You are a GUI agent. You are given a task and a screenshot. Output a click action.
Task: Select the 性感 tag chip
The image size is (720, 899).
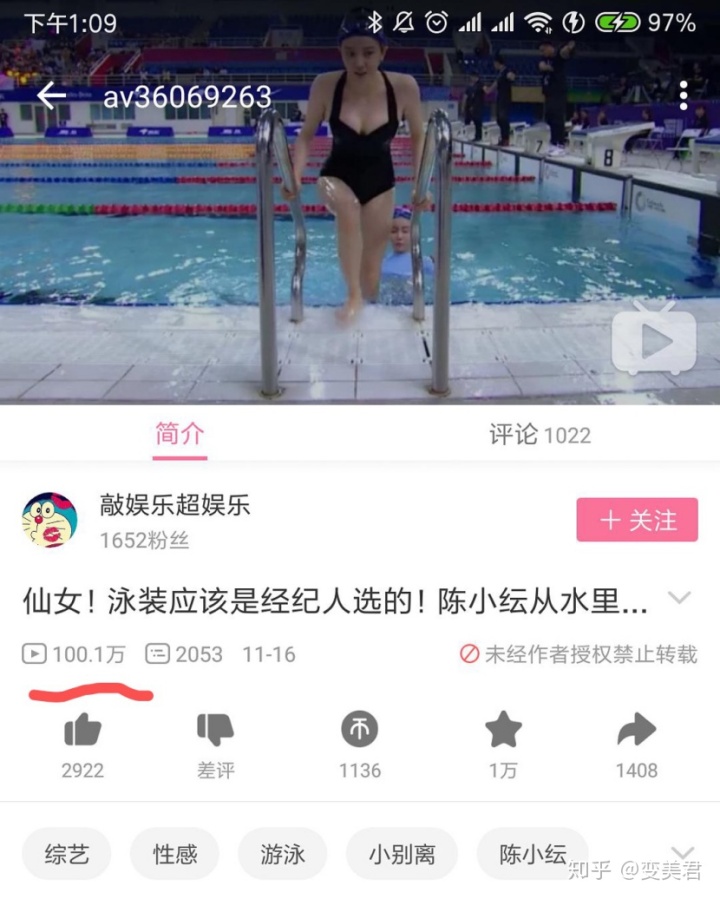pyautogui.click(x=175, y=854)
